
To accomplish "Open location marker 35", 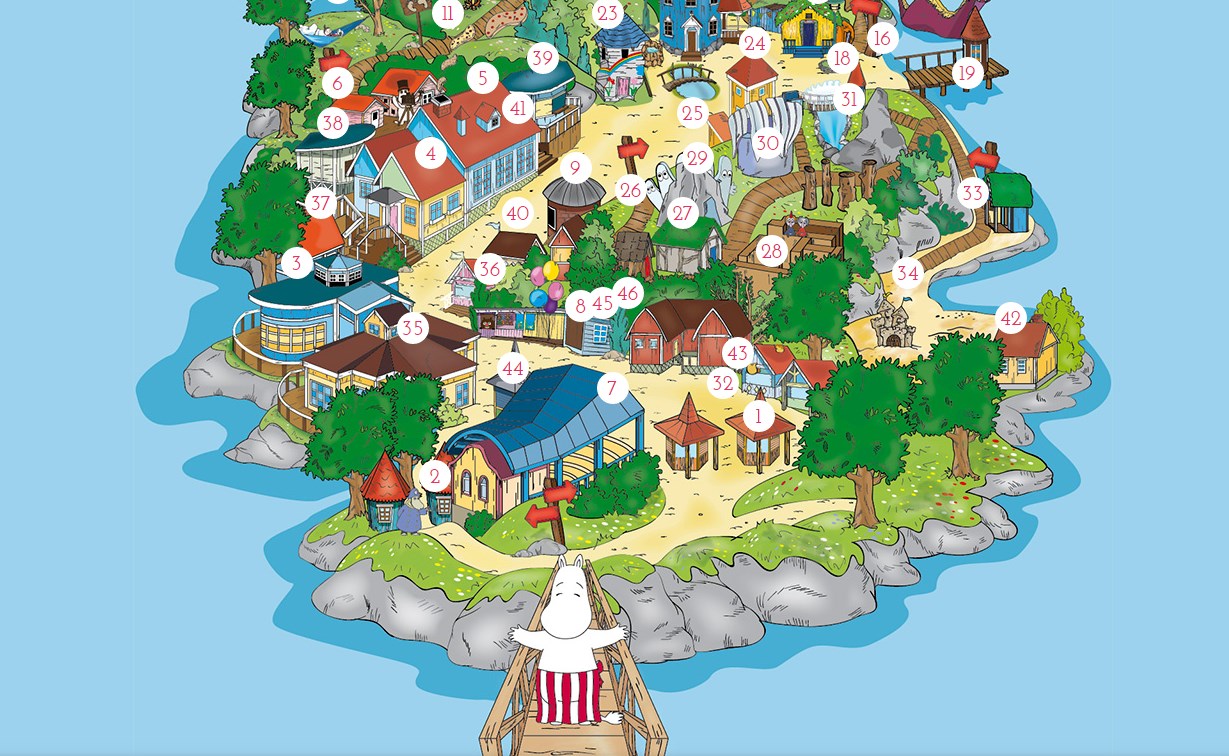I will [x=412, y=327].
